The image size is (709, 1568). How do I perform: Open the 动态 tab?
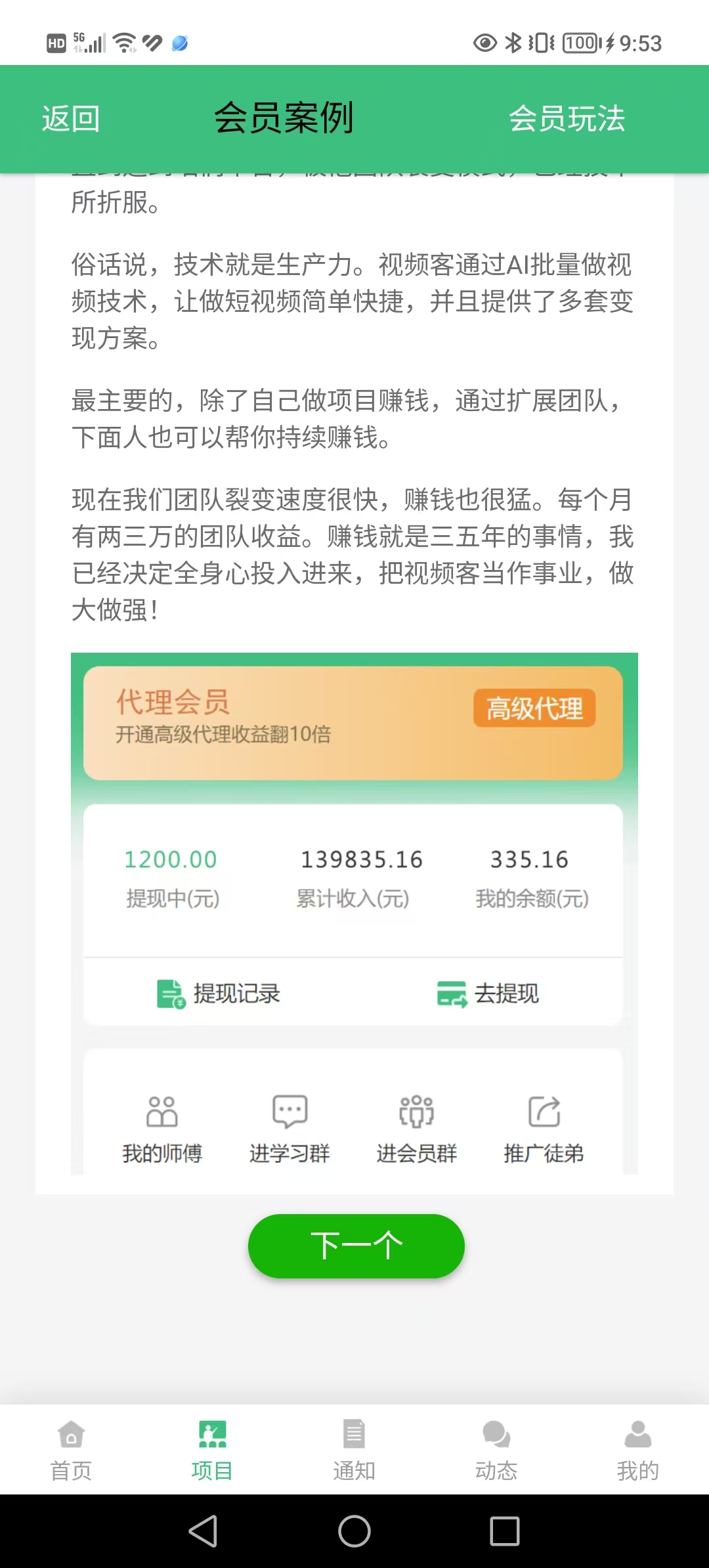[496, 1450]
